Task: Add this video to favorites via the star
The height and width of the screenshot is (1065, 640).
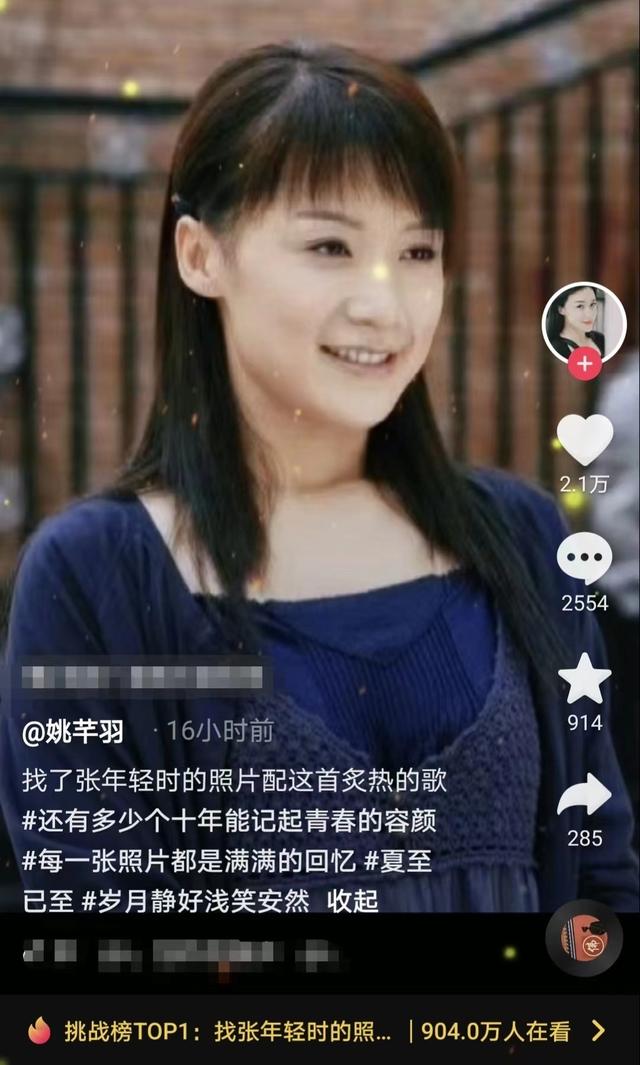Action: [x=584, y=679]
